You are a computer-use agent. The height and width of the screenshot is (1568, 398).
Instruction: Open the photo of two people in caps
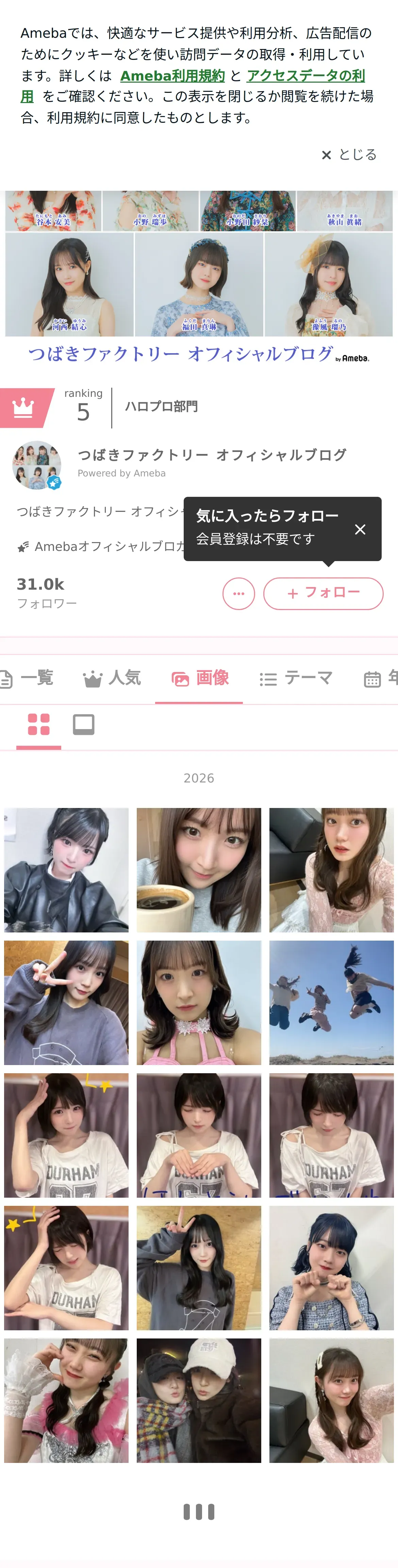[199, 1400]
